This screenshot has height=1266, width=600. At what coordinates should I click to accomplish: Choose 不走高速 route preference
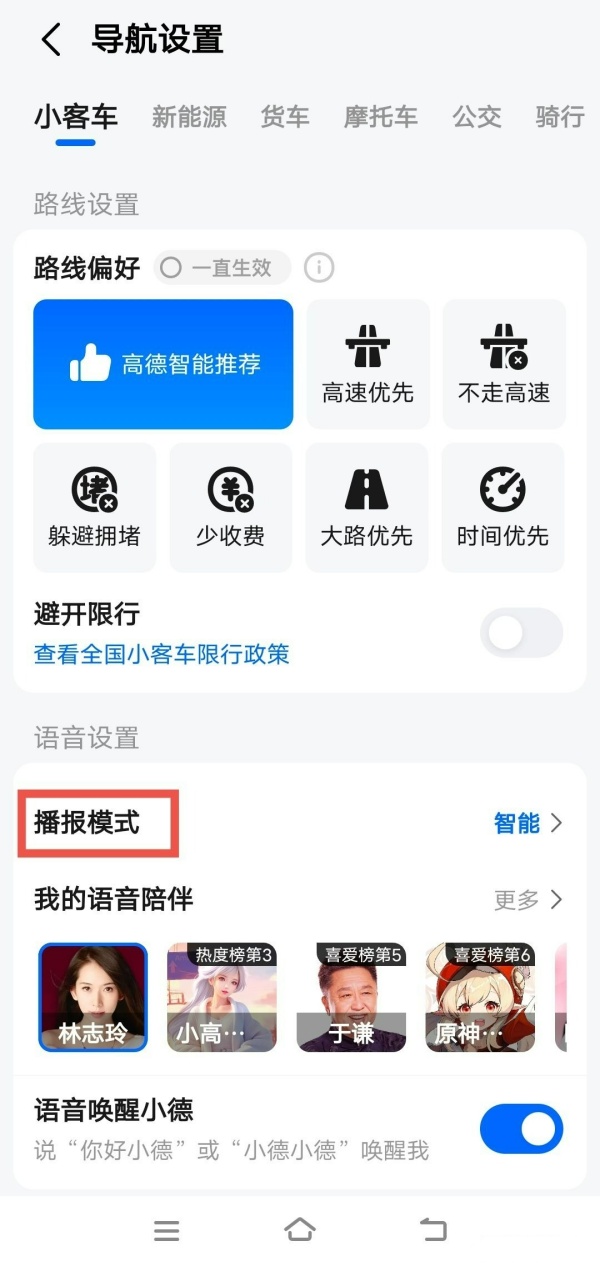coord(504,364)
